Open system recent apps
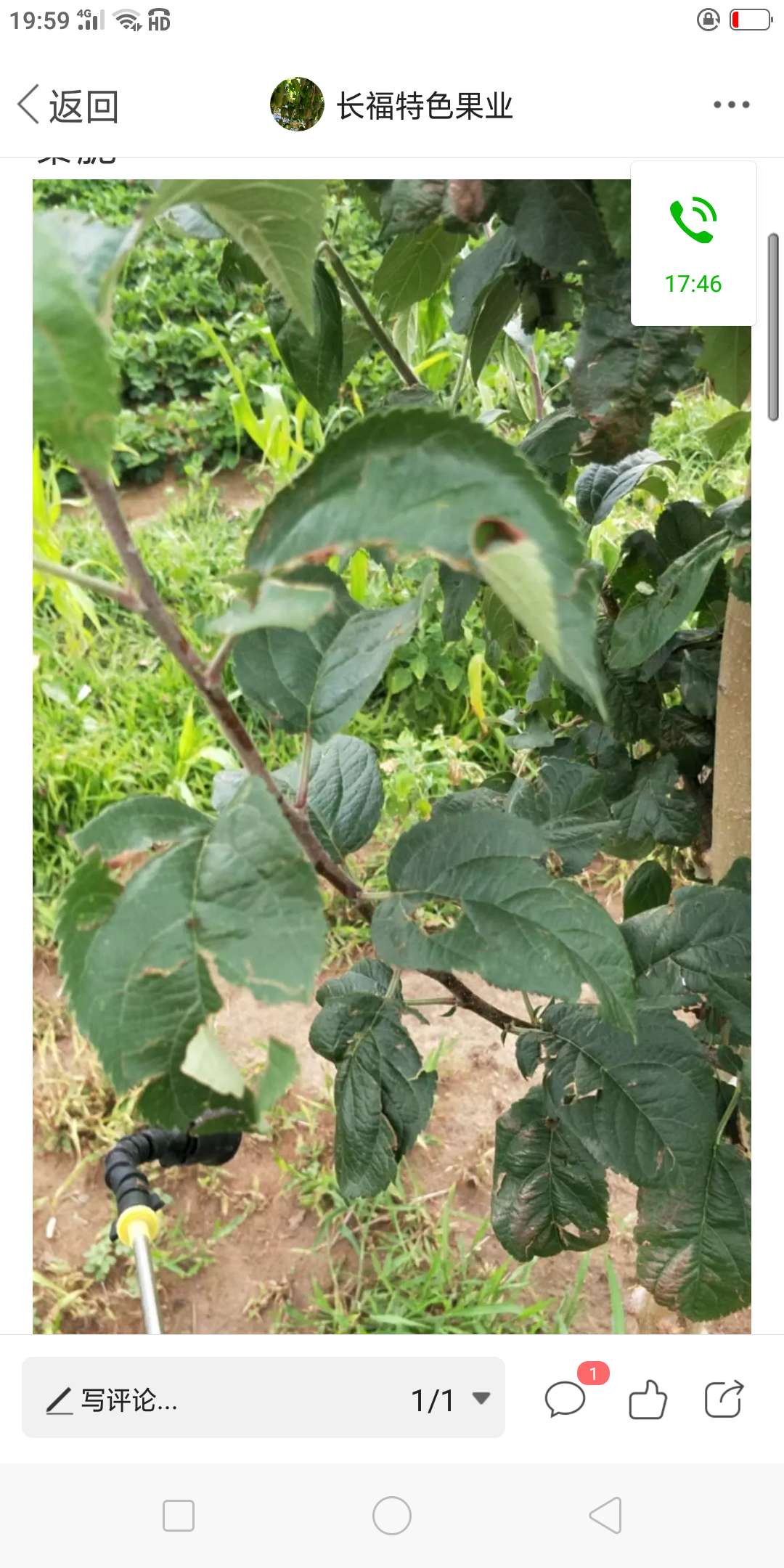This screenshot has height=1568, width=784. click(179, 1516)
